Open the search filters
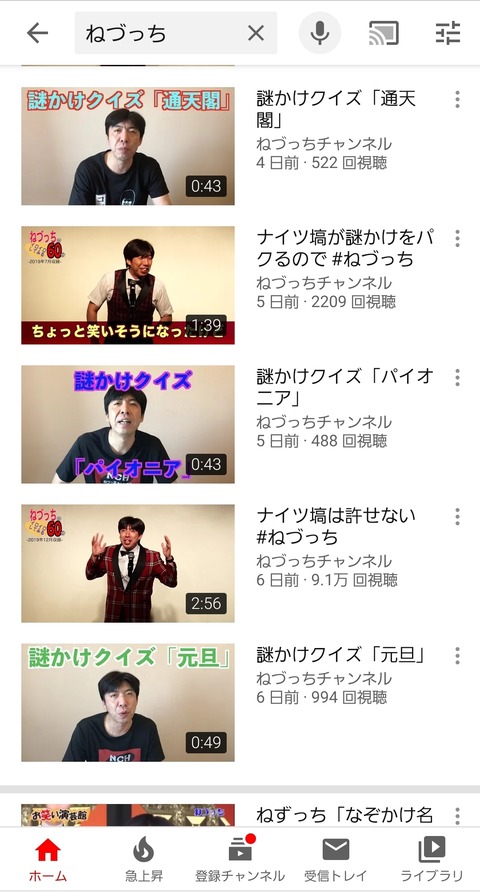This screenshot has width=480, height=892. pos(448,34)
